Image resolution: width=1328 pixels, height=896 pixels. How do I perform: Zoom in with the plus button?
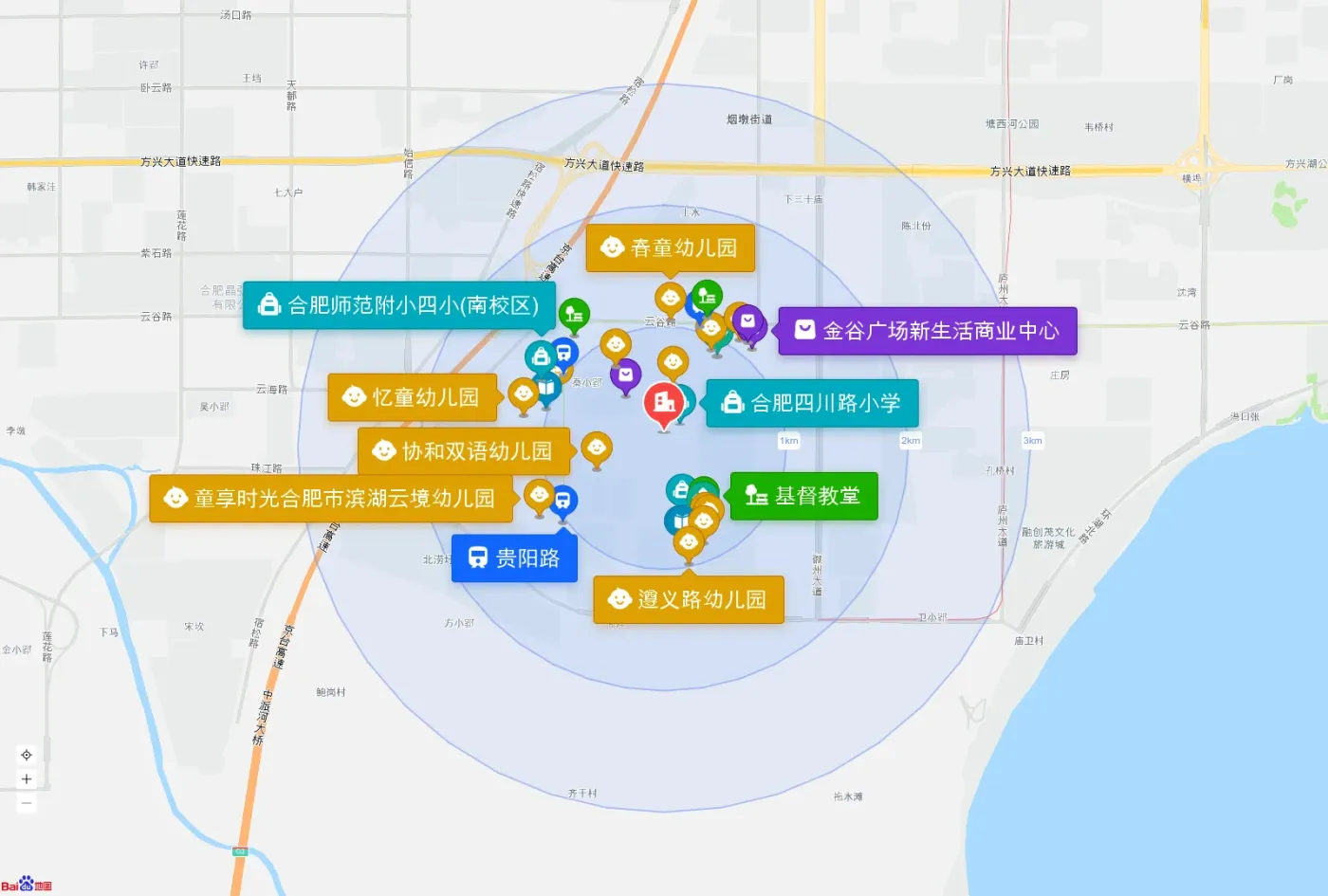(x=27, y=779)
